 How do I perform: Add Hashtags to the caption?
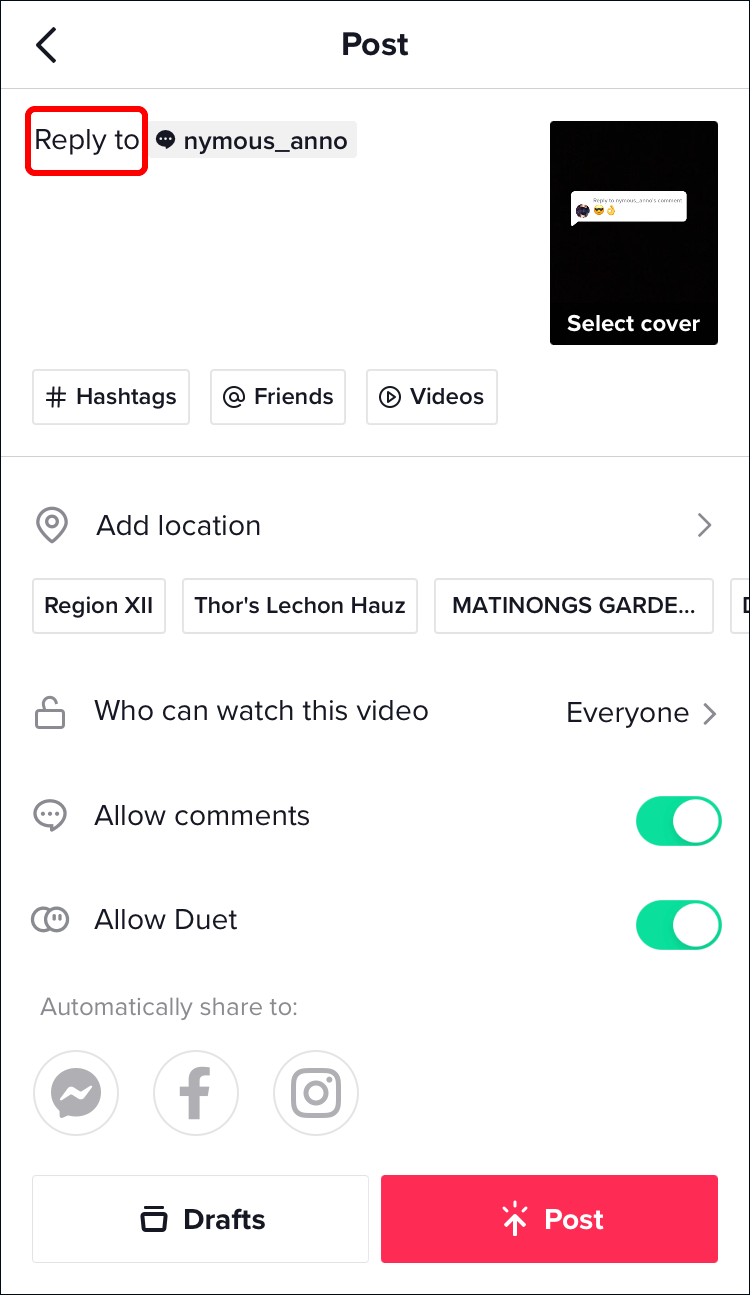111,397
